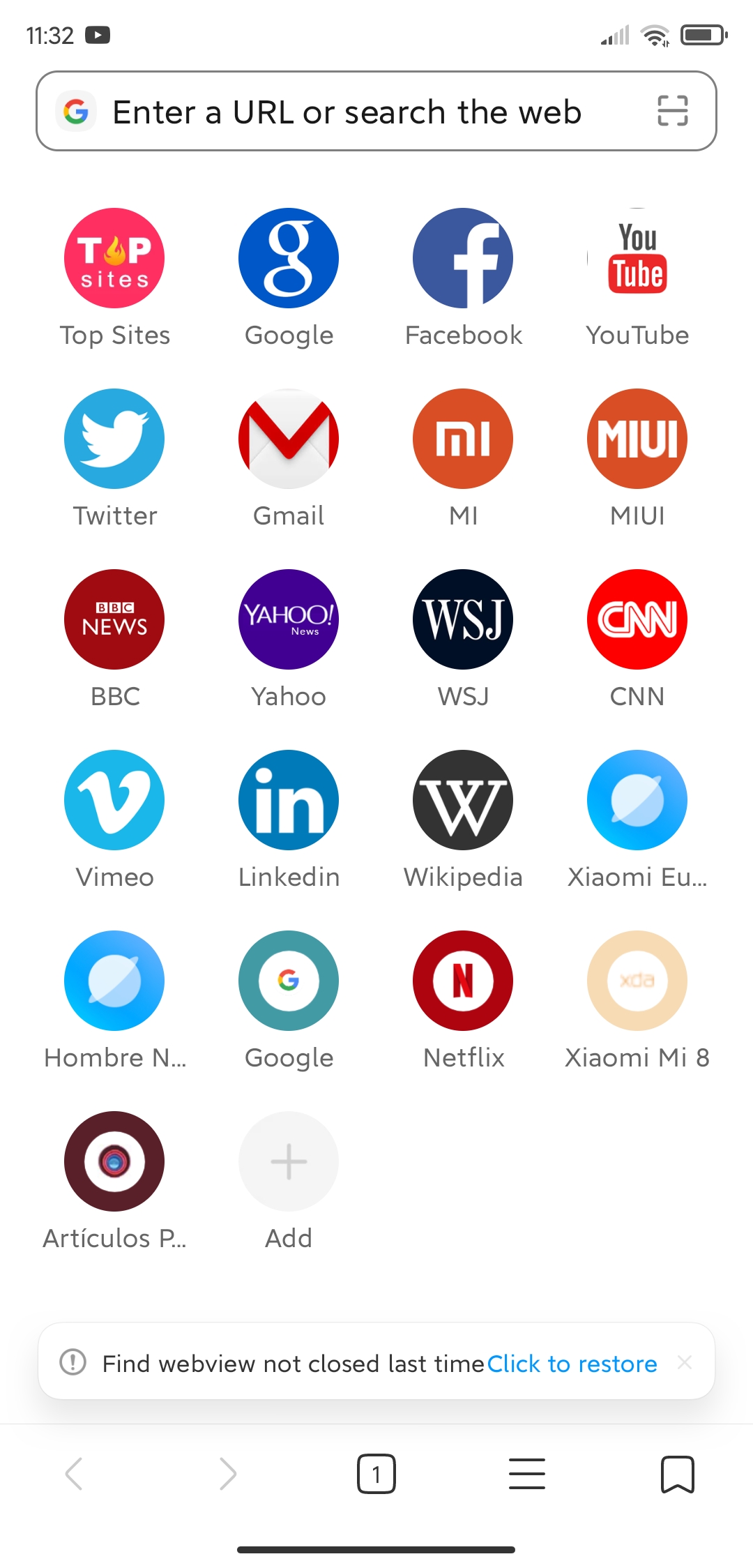Open the Netflix shortcut
This screenshot has height=1568, width=753.
pyautogui.click(x=463, y=981)
